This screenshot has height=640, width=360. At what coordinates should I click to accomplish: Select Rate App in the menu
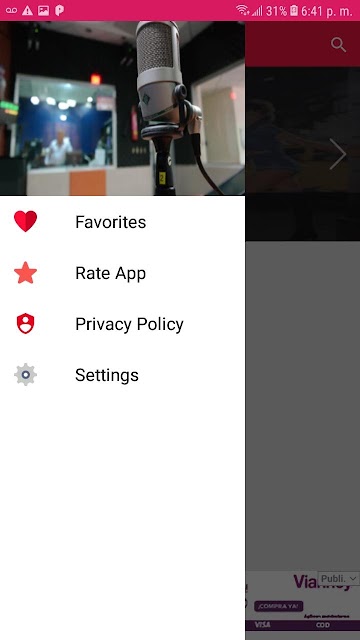122,273
